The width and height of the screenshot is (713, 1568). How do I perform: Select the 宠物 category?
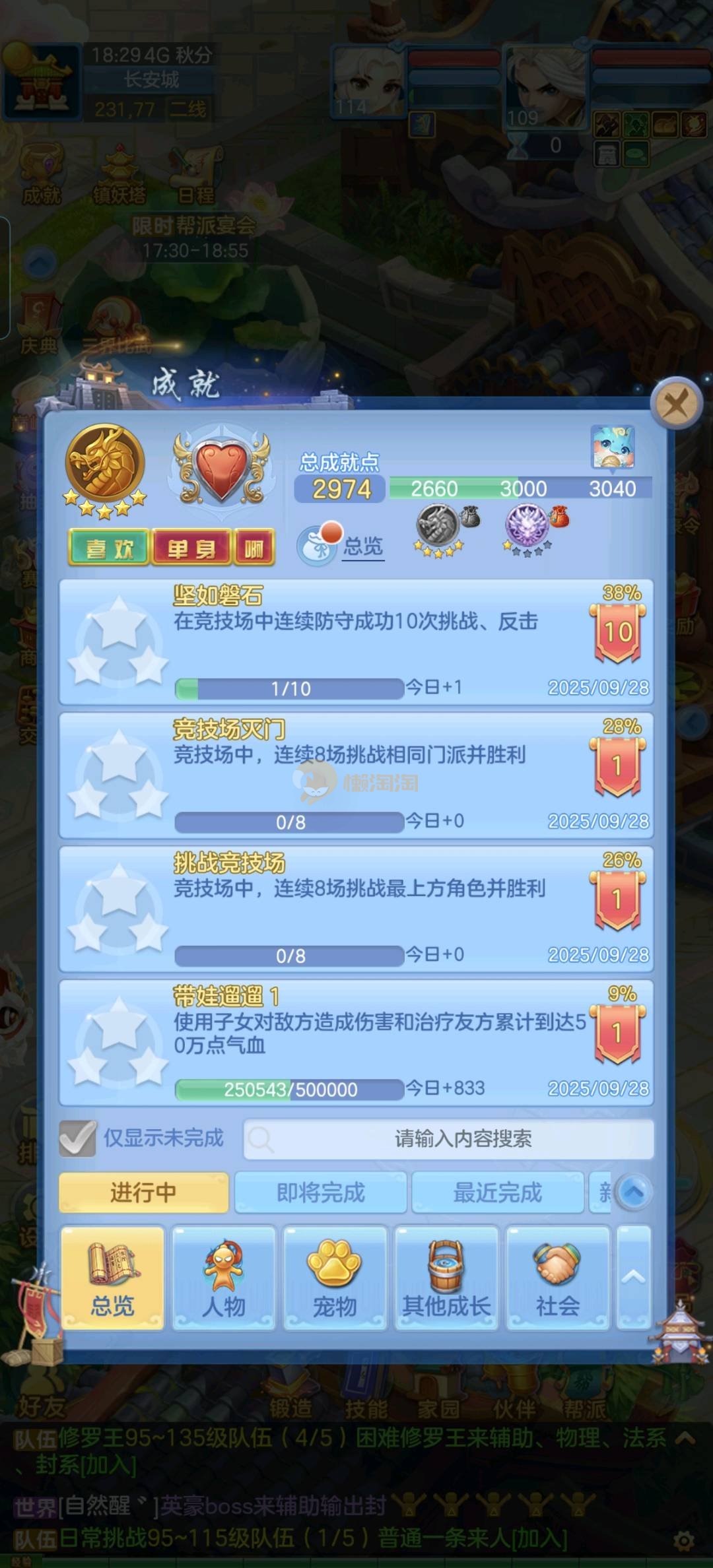335,1278
